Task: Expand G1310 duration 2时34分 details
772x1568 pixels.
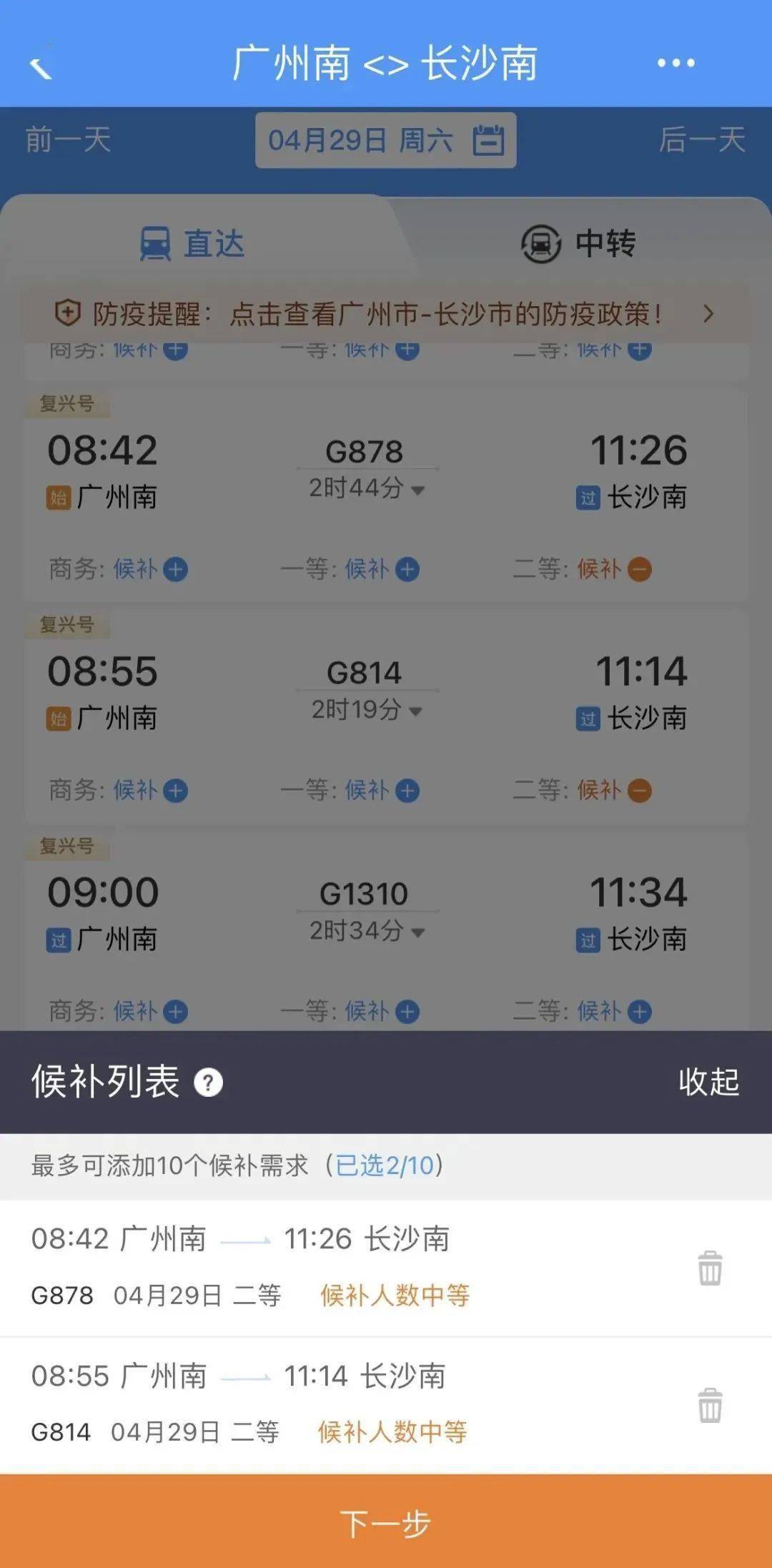Action: coord(367,931)
